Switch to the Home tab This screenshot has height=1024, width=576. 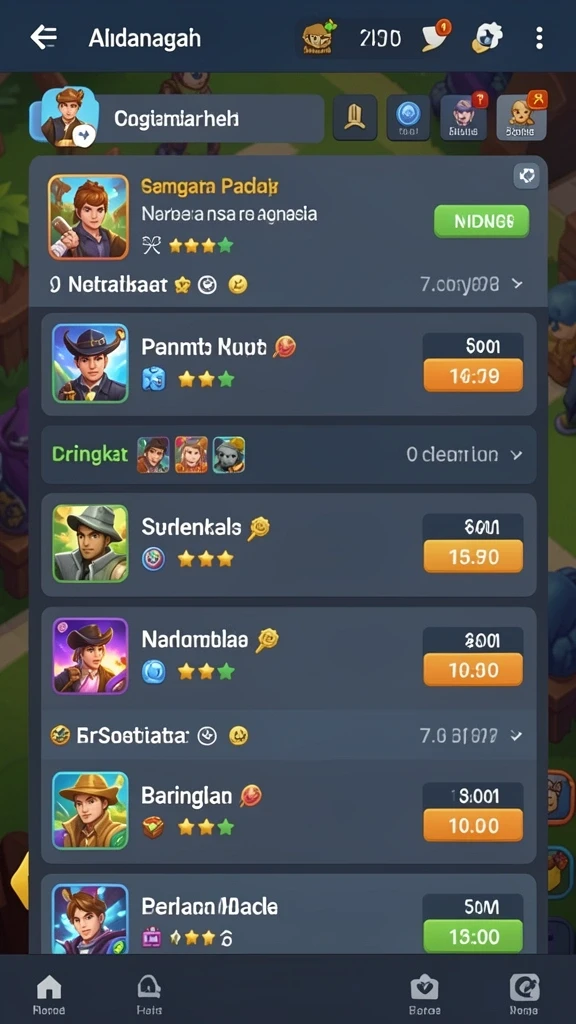click(49, 995)
